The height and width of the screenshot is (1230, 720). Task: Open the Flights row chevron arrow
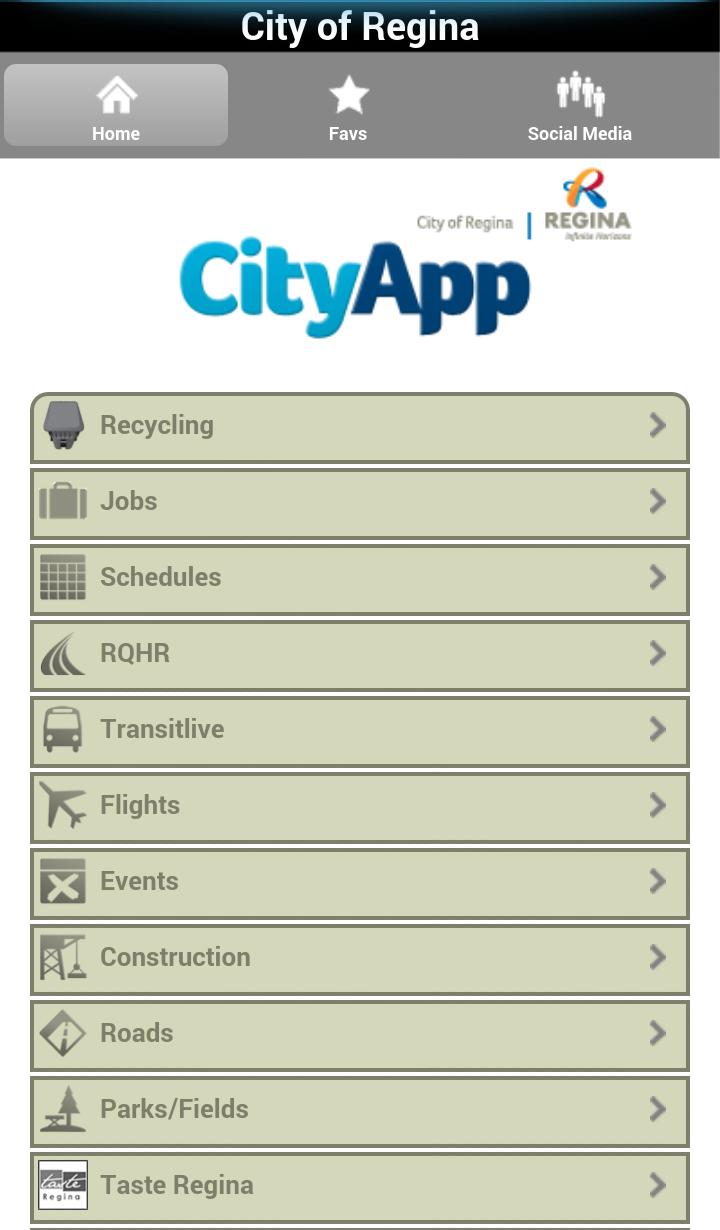pyautogui.click(x=658, y=804)
